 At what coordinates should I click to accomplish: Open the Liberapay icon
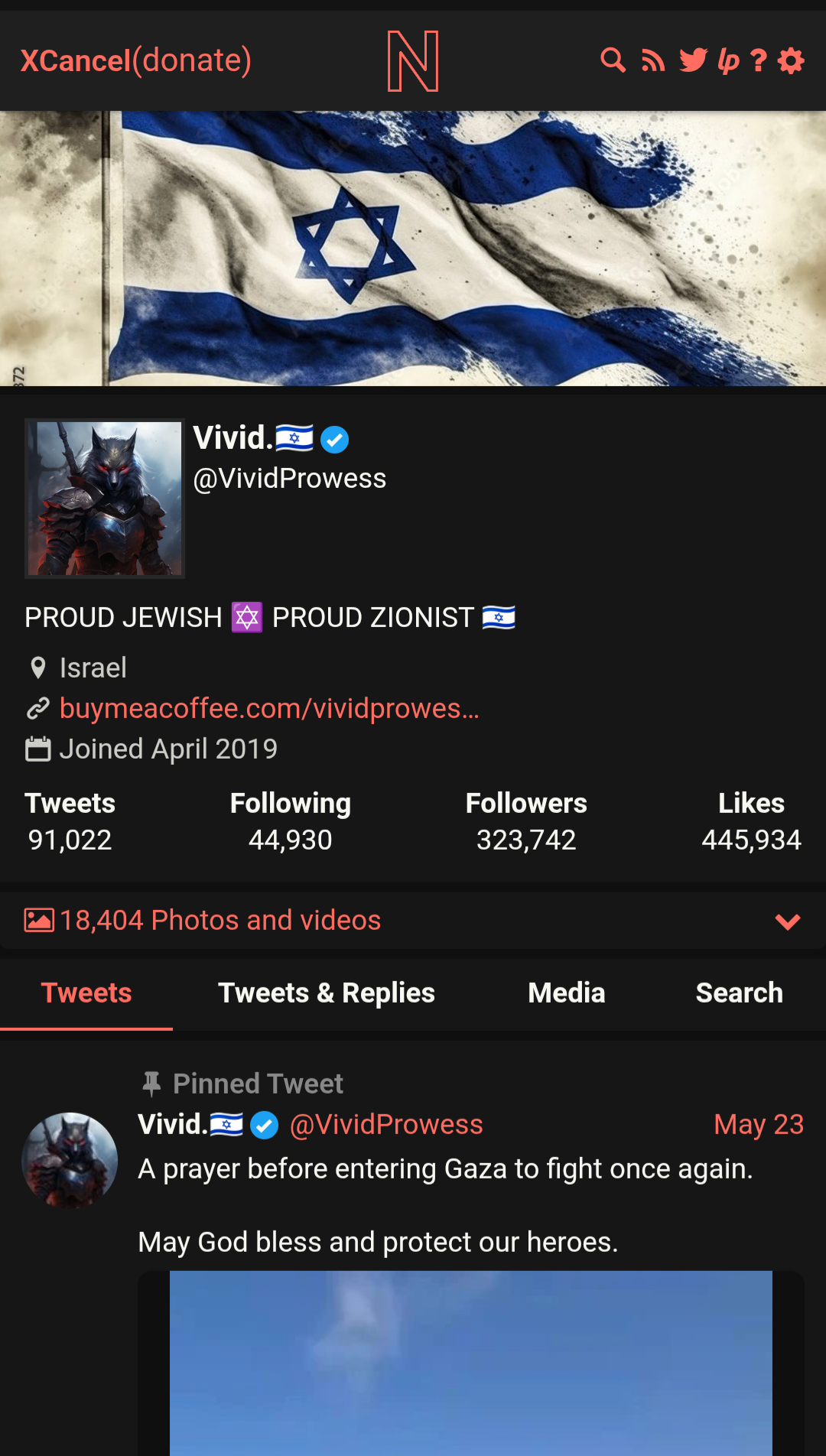(x=729, y=60)
